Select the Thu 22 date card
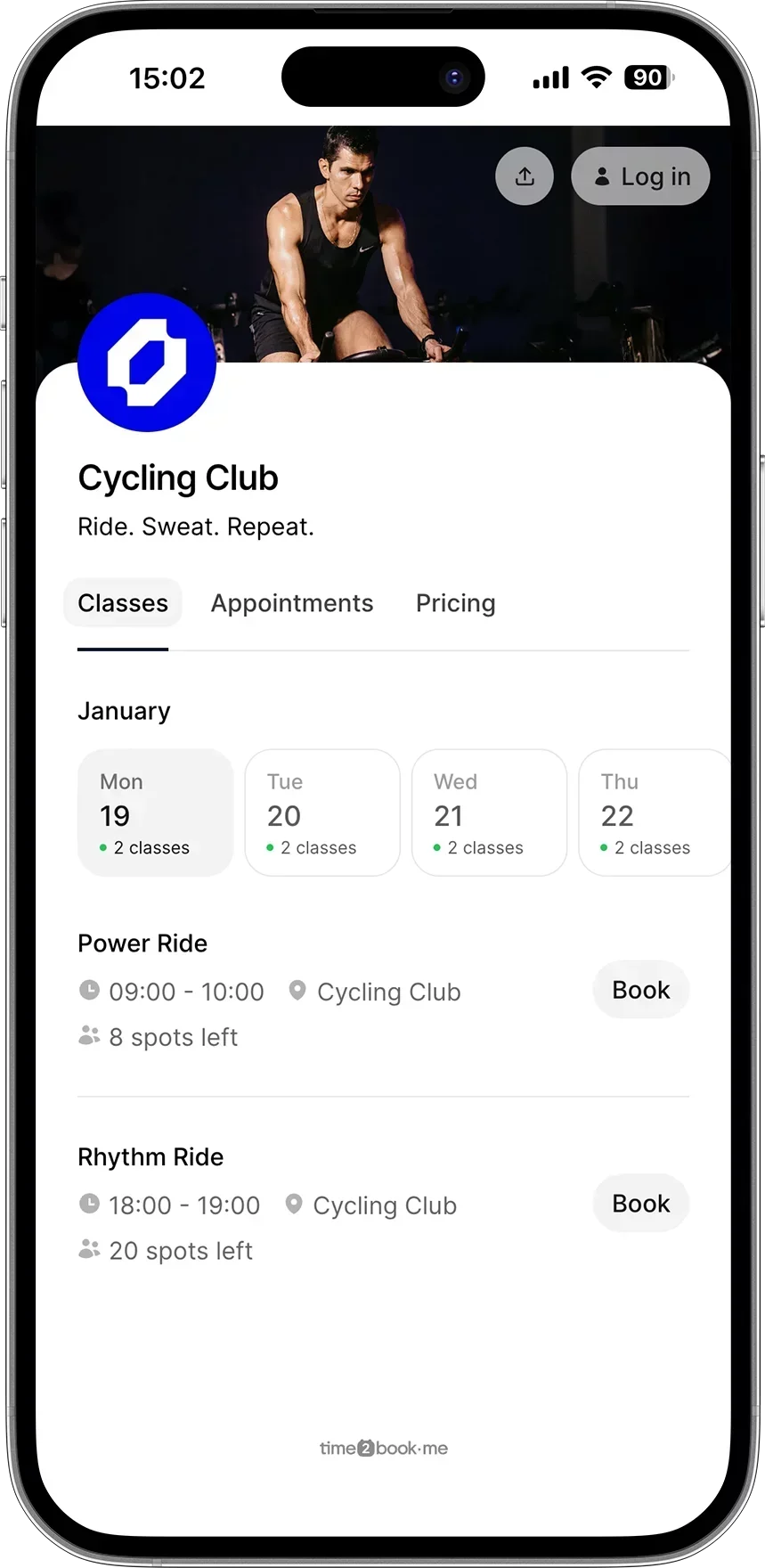The image size is (765, 1568). click(655, 812)
